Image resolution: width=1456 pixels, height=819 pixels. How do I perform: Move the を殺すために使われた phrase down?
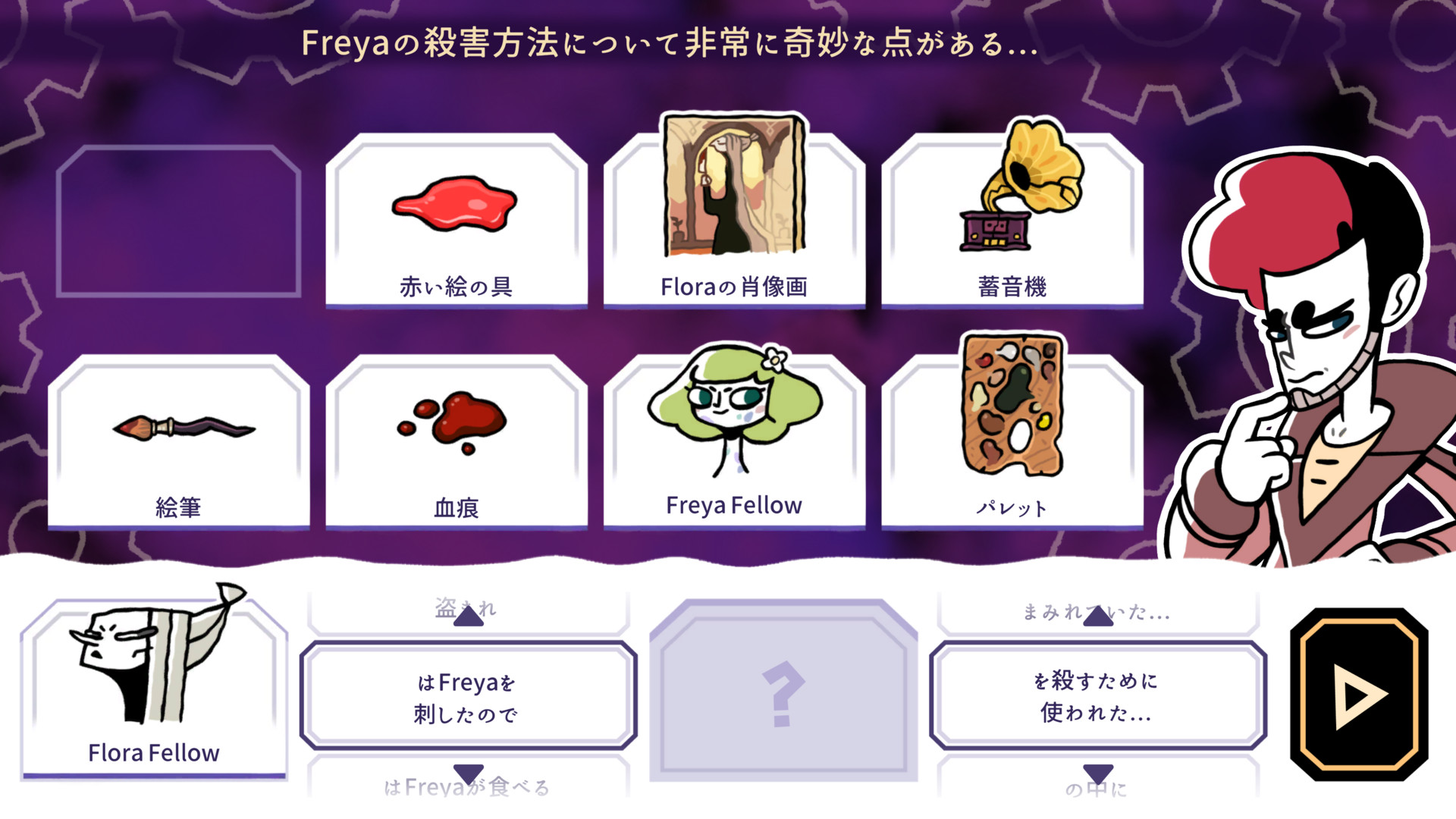pyautogui.click(x=1097, y=773)
